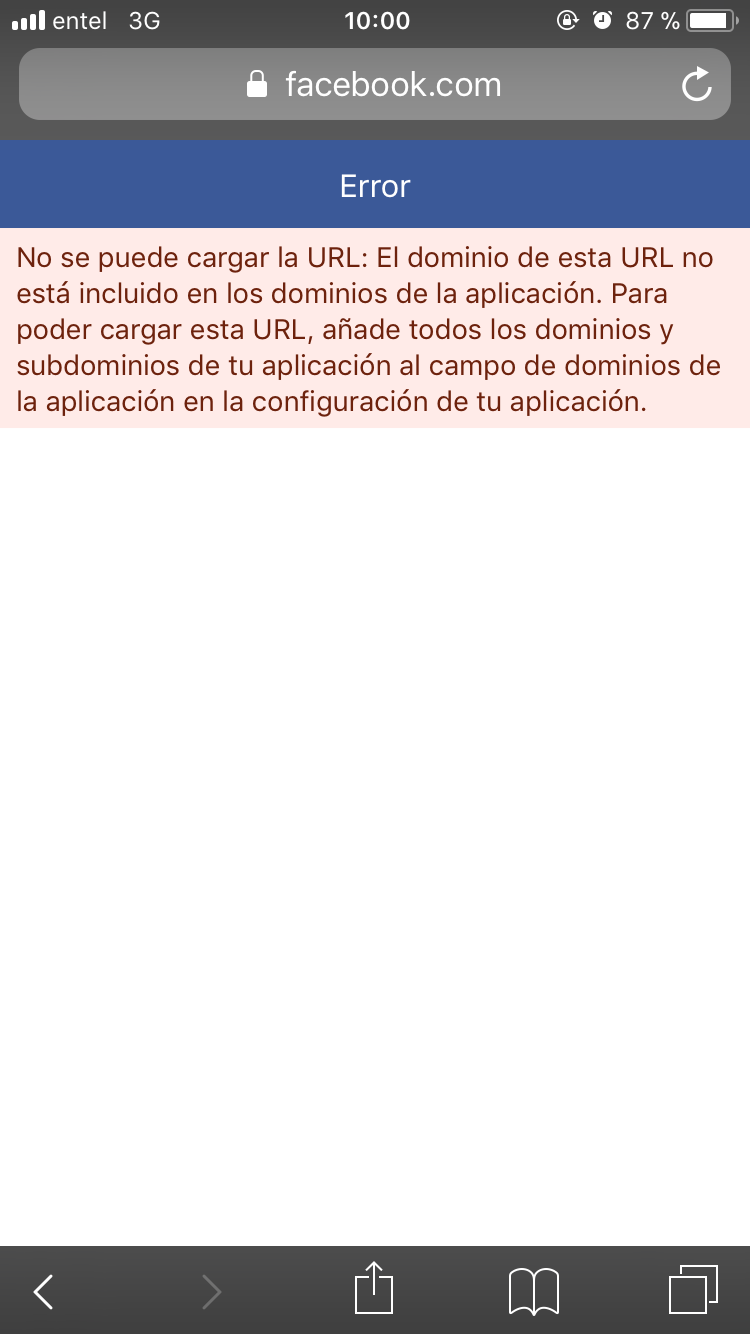Show all open tabs
Screen dimensions: 750x1334
point(693,1290)
